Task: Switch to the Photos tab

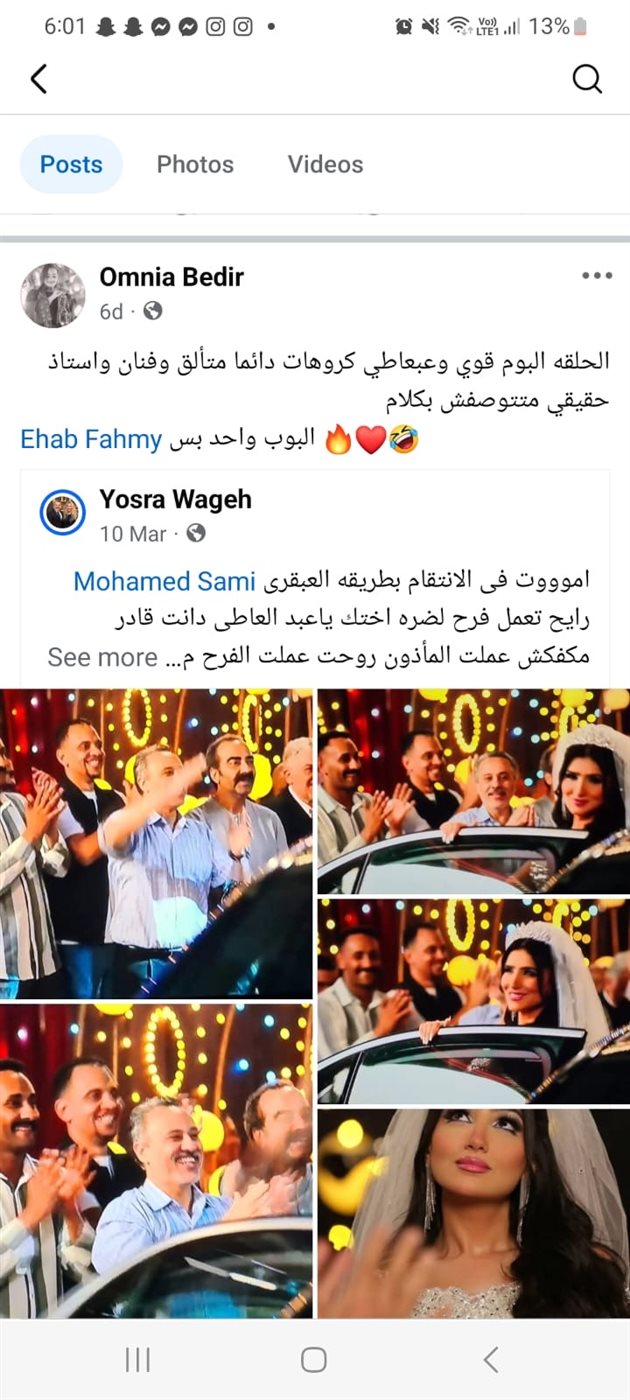Action: coord(195,164)
